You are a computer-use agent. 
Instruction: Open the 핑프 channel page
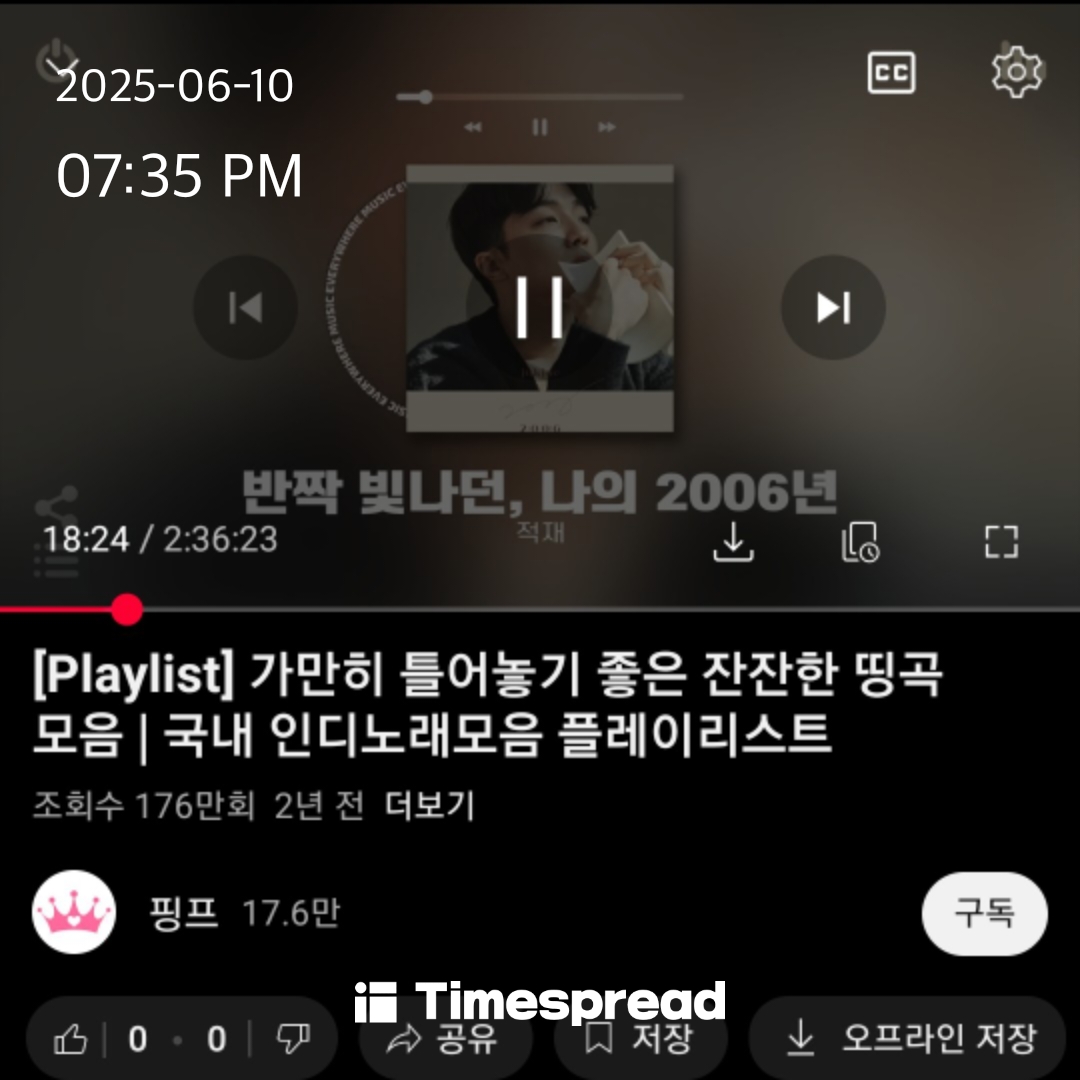183,913
